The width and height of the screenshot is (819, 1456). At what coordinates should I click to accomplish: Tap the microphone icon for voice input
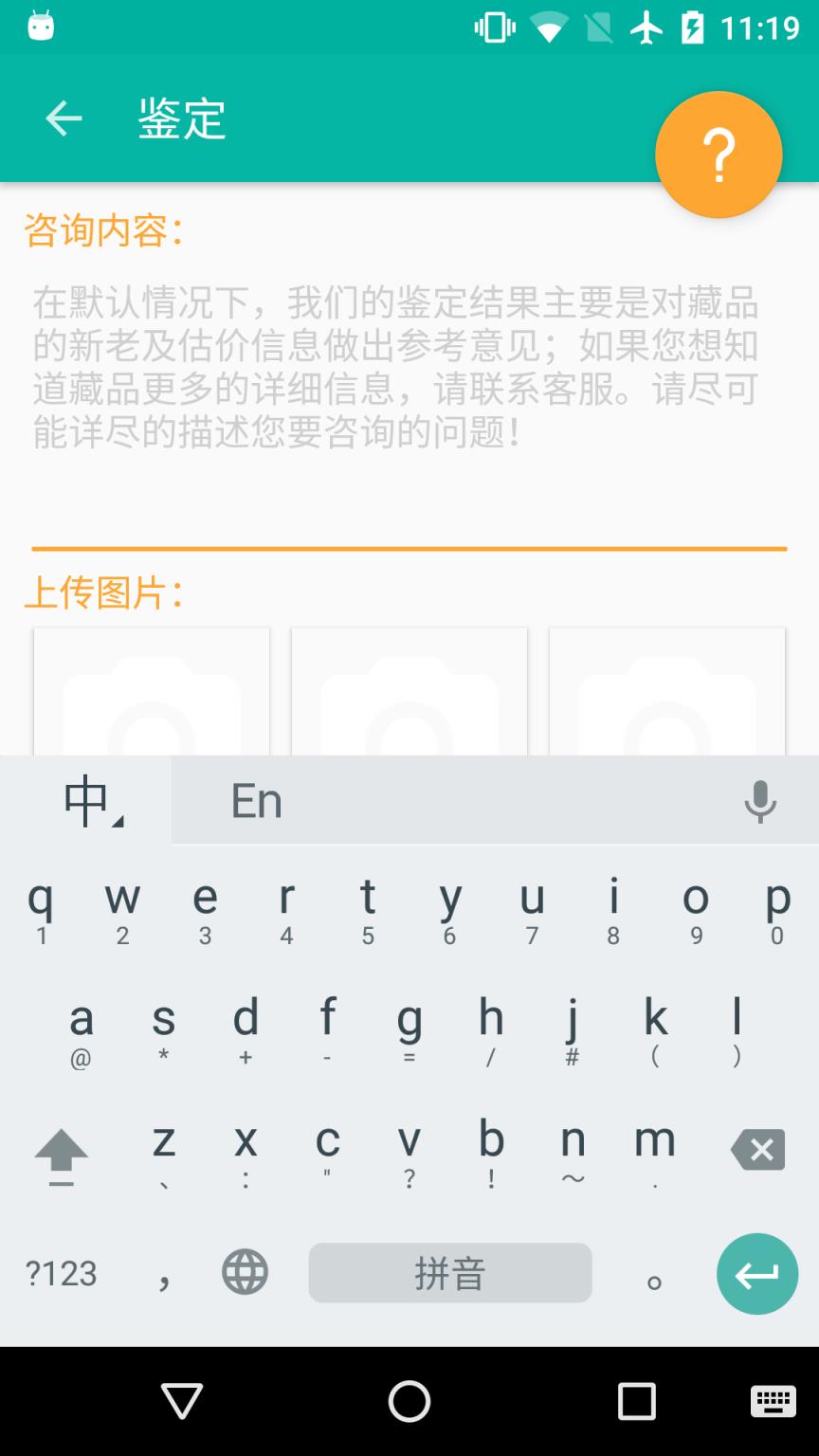click(760, 801)
